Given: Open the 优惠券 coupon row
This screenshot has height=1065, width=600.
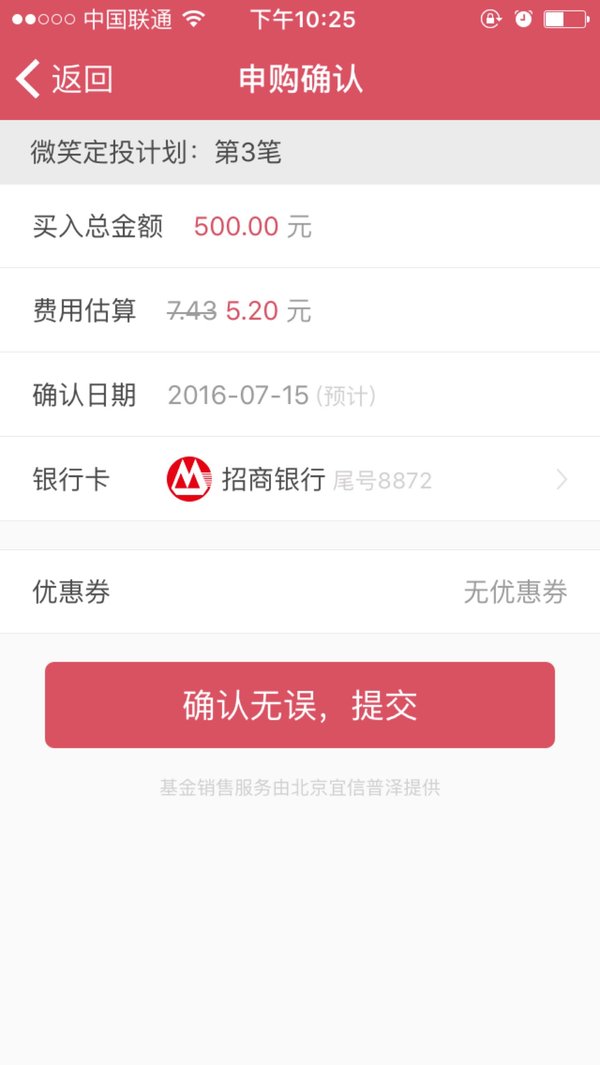Looking at the screenshot, I should pos(300,592).
